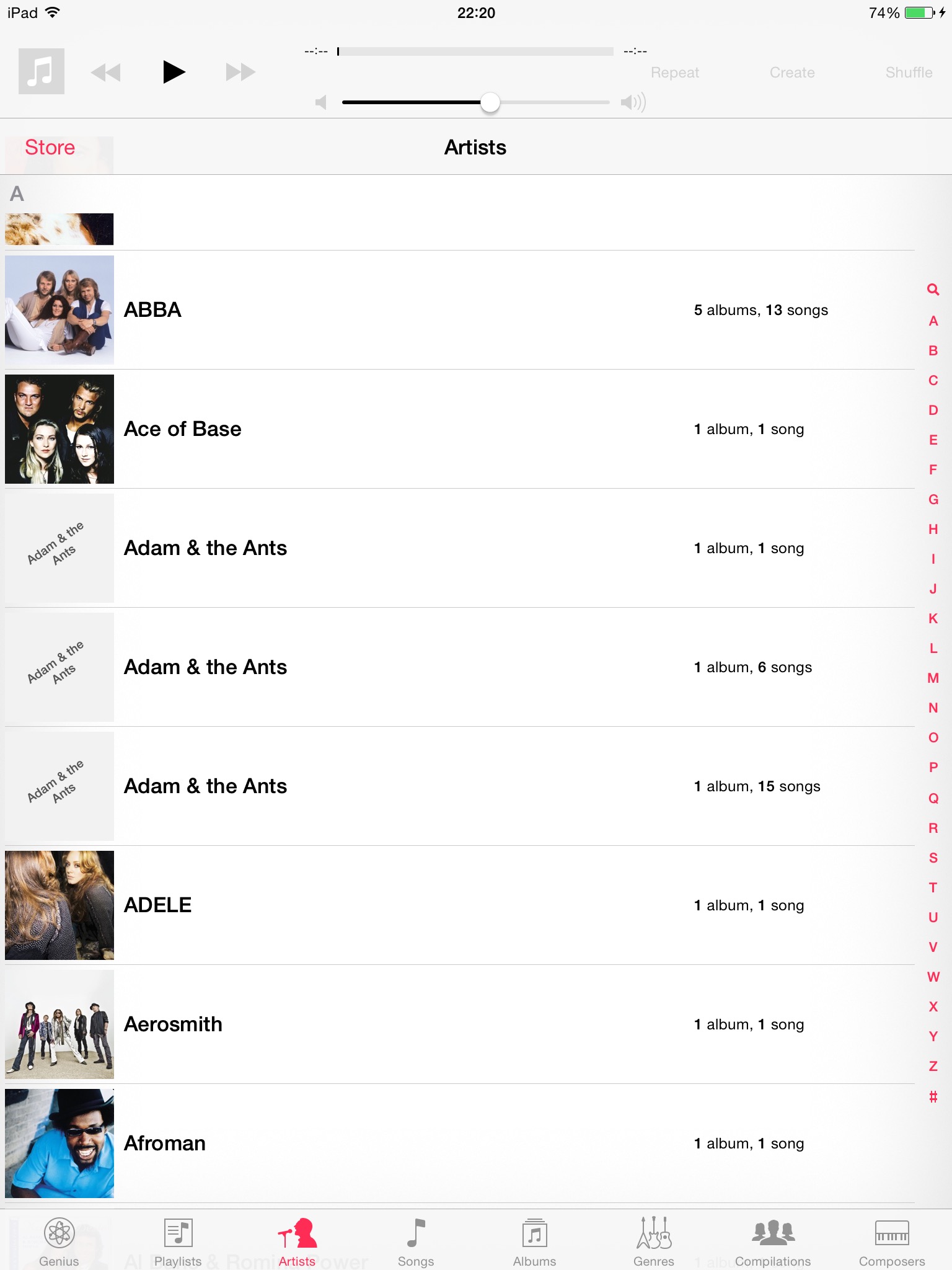The width and height of the screenshot is (952, 1270).
Task: Tap the search icon in alphabet index
Action: click(933, 290)
